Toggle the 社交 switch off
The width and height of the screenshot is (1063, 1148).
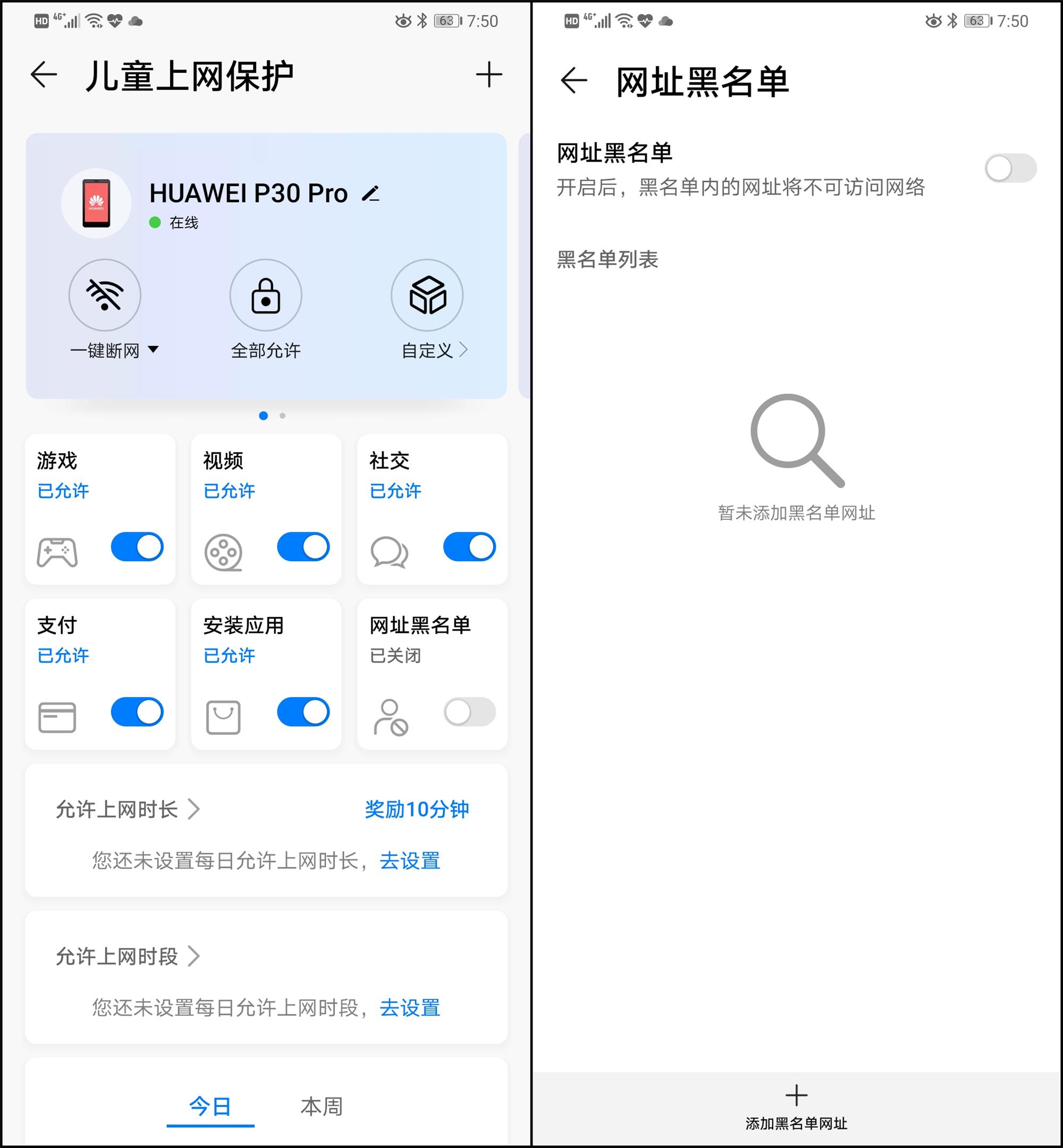point(469,546)
